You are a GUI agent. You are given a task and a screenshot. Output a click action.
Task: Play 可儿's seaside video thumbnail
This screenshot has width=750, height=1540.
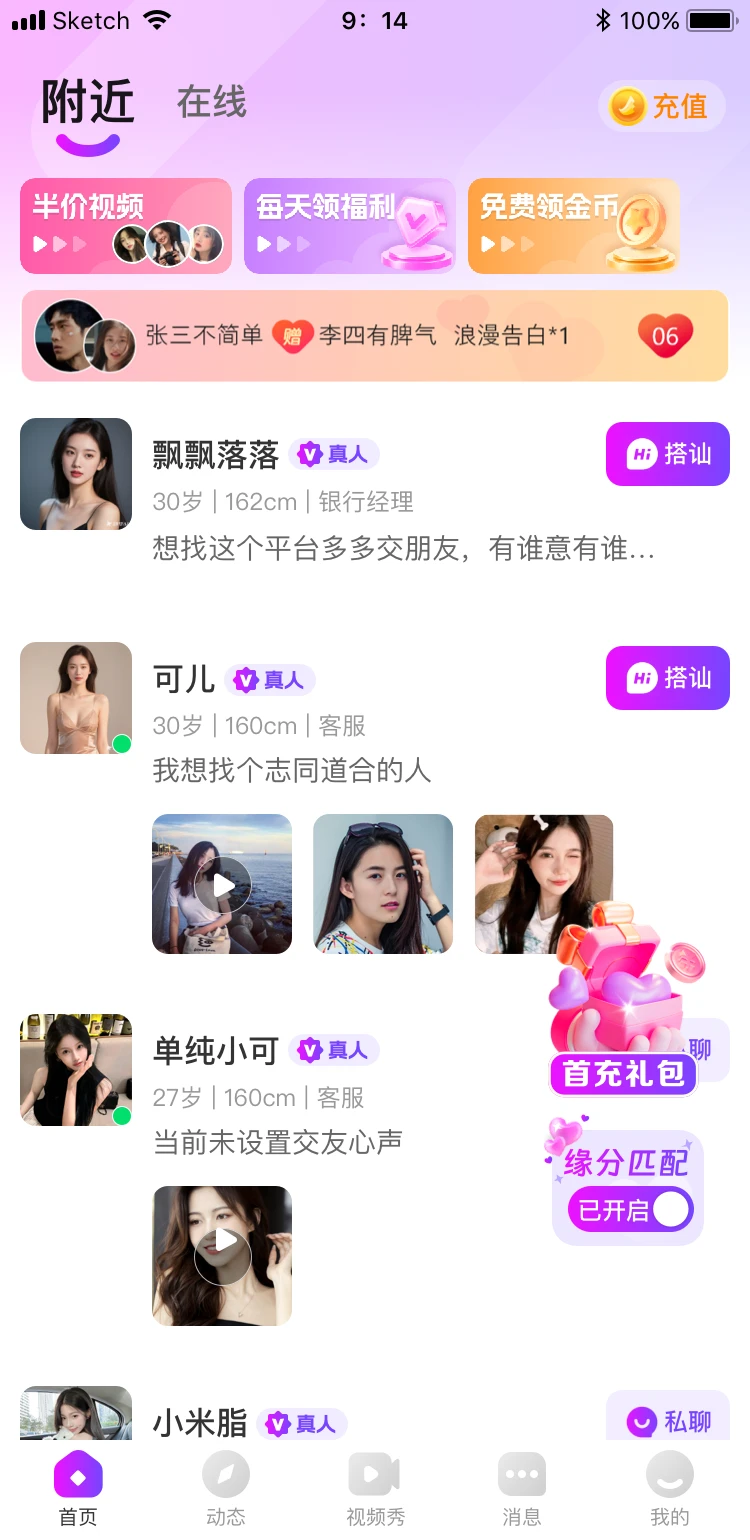(x=222, y=884)
